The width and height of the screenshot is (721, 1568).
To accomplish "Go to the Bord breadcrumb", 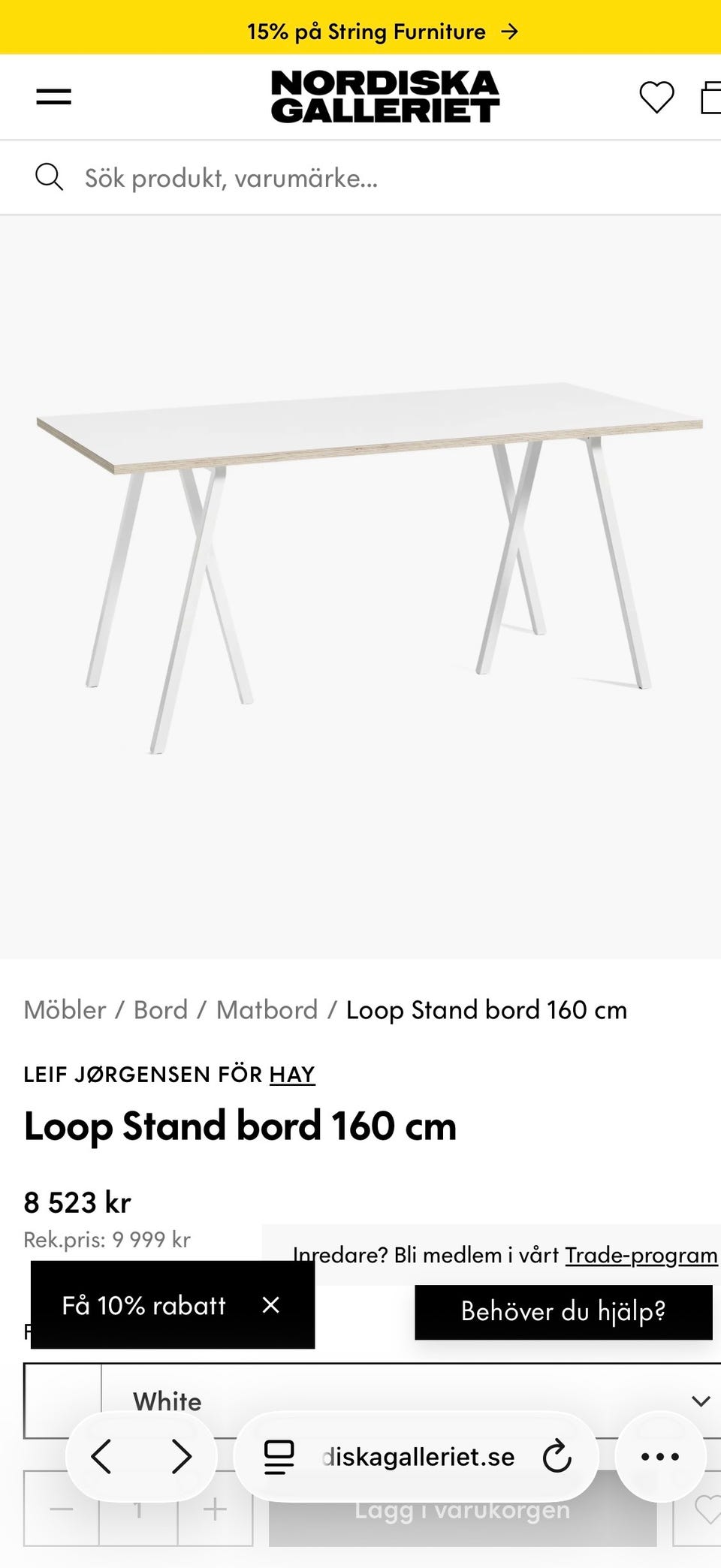I will pyautogui.click(x=161, y=1010).
